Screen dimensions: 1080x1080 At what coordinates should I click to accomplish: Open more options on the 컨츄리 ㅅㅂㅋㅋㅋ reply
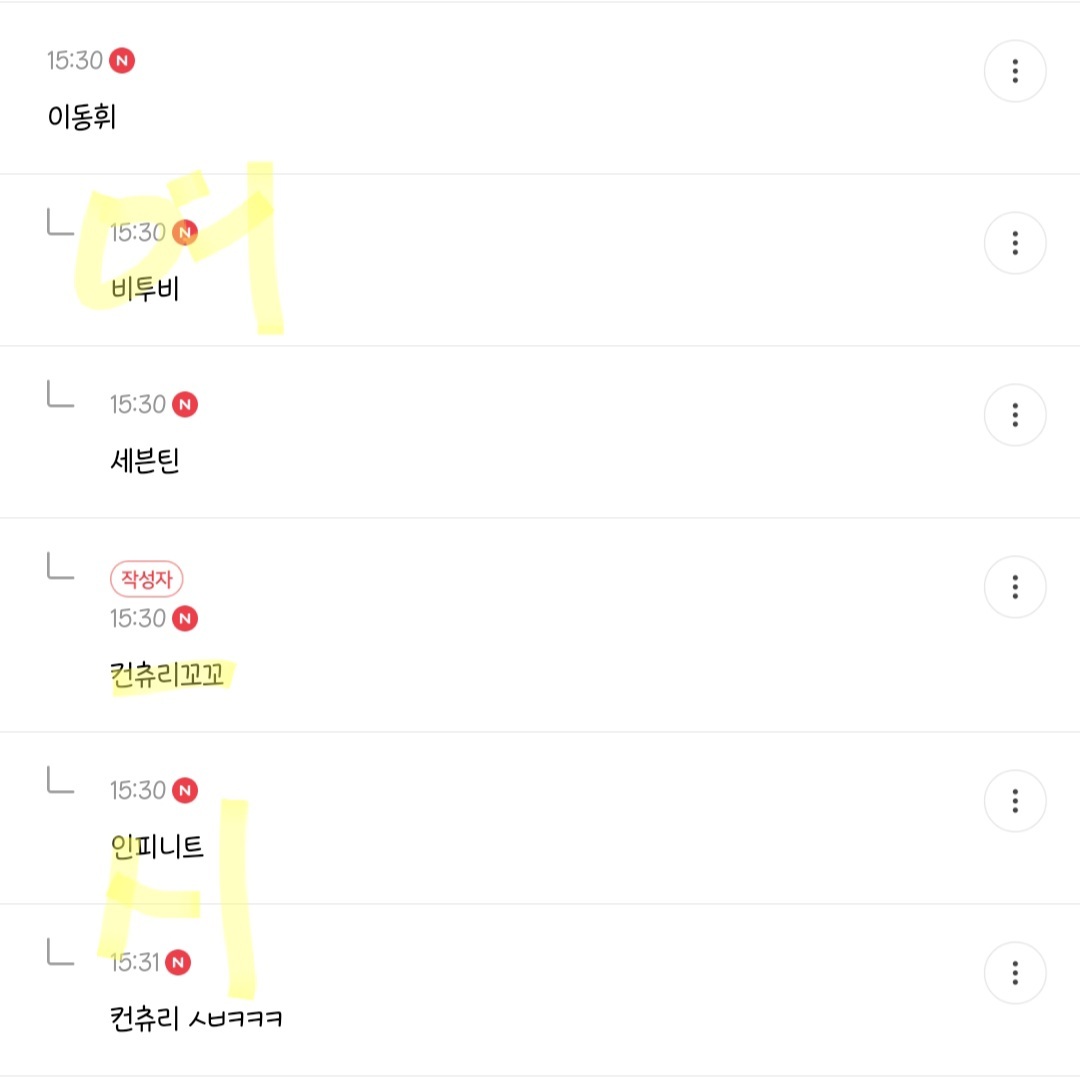point(1015,973)
